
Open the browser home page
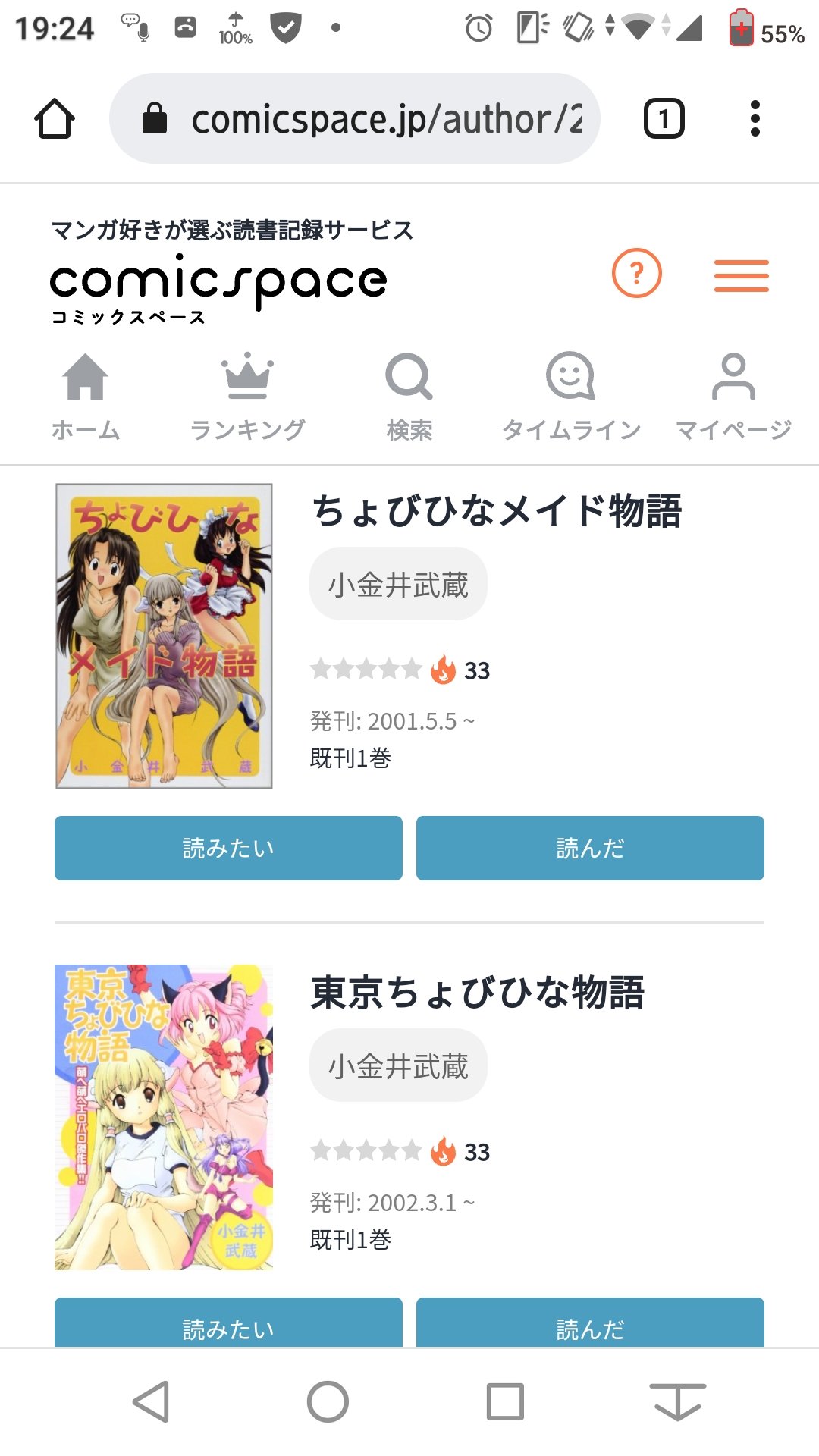pyautogui.click(x=55, y=119)
